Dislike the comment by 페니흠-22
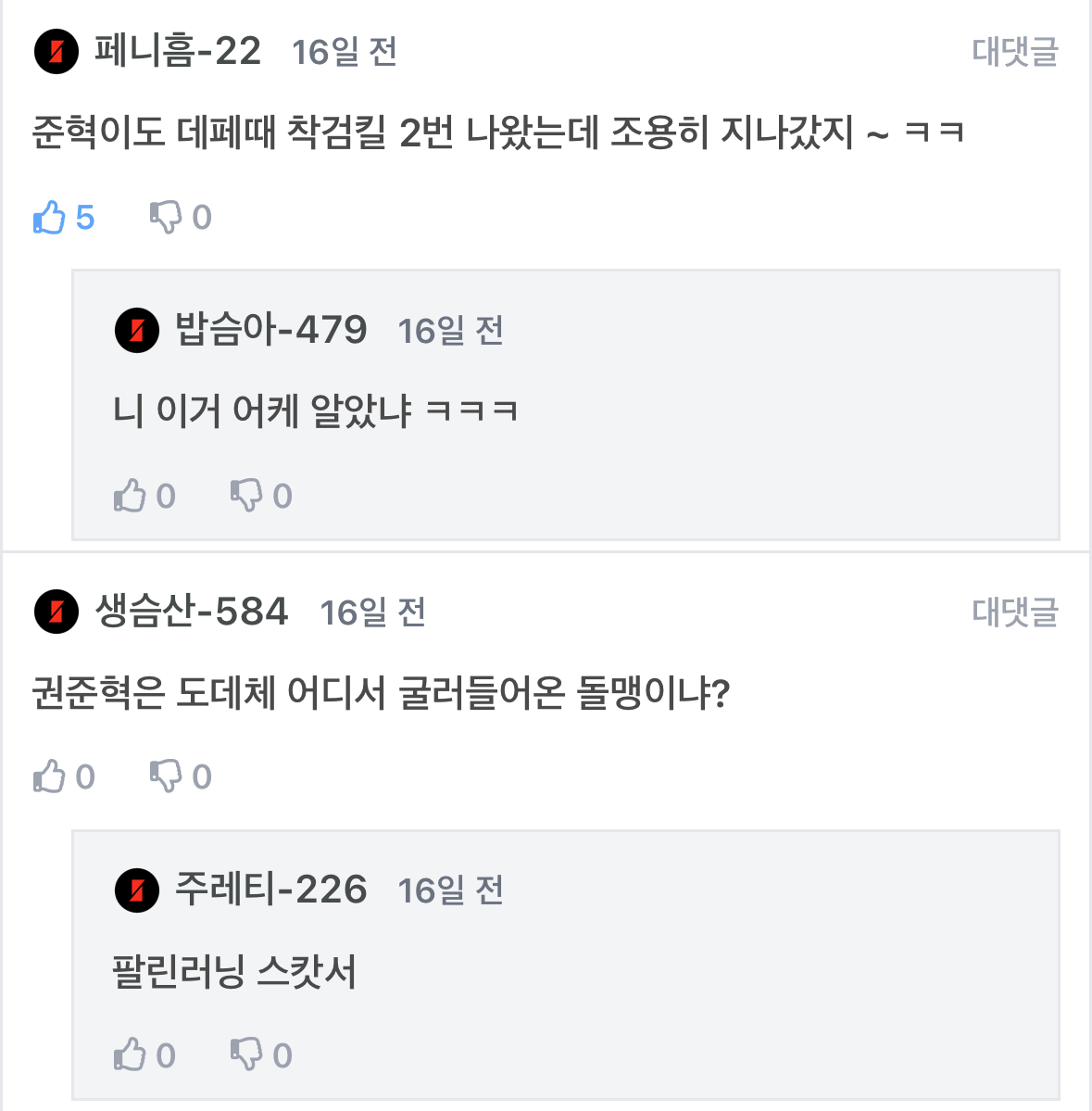The image size is (1092, 1111). (167, 218)
